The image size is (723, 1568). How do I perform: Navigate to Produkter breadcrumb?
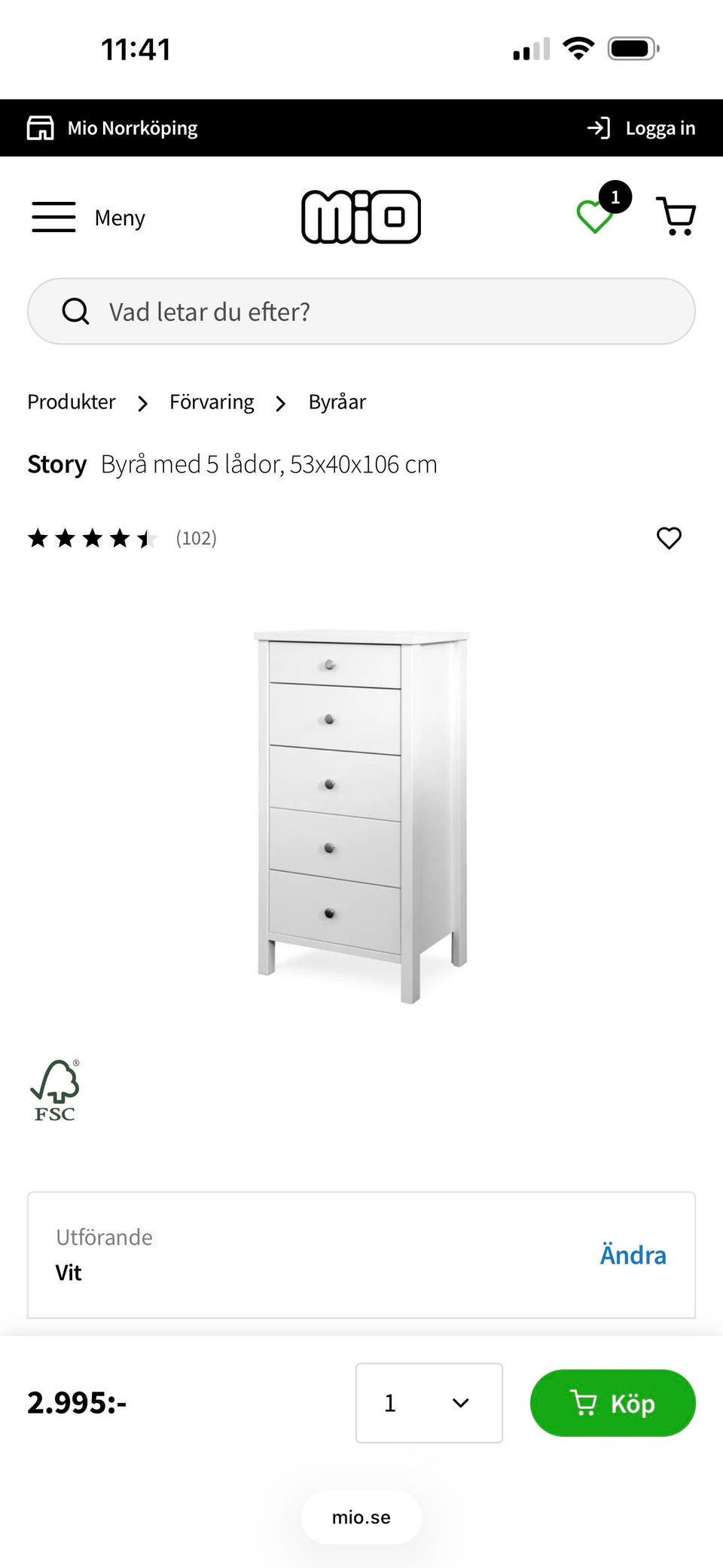pos(71,402)
